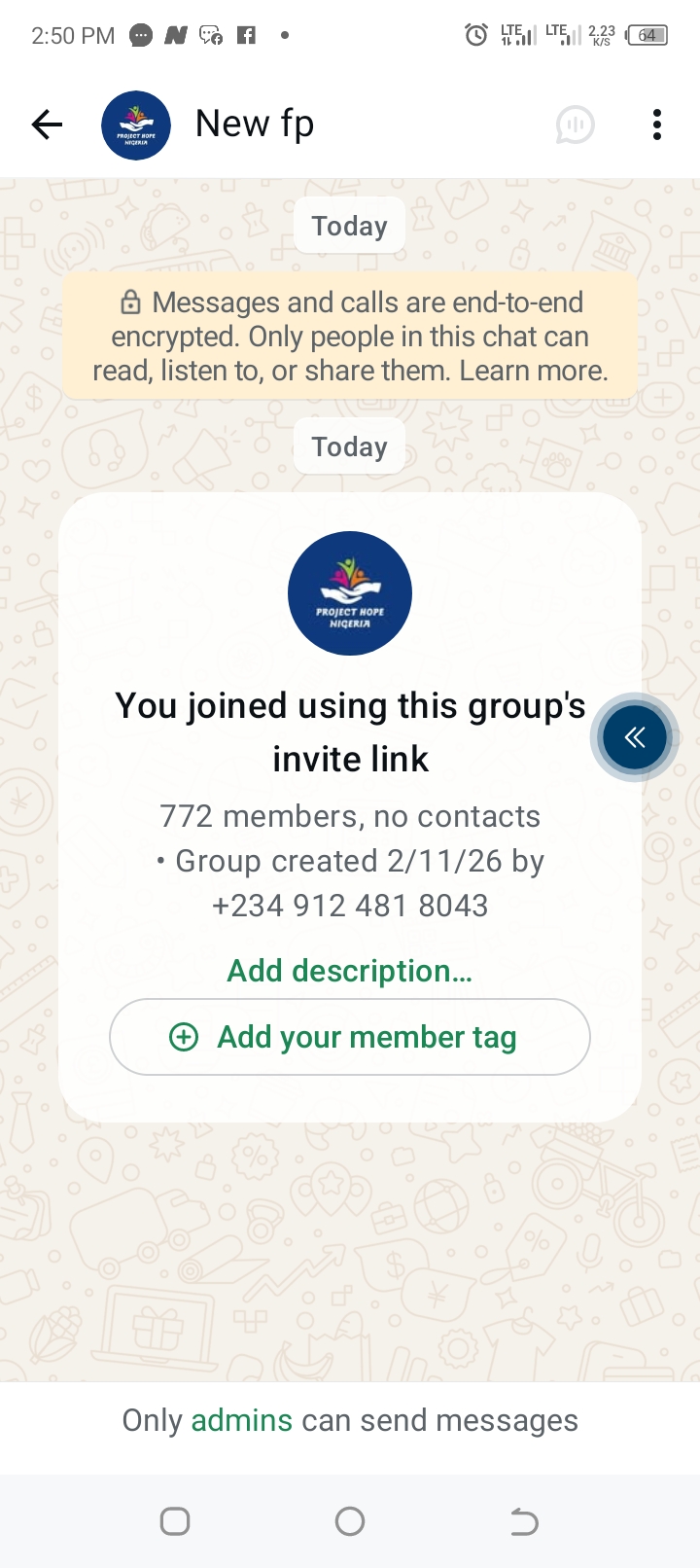Open the three-dot overflow menu

pos(657,125)
